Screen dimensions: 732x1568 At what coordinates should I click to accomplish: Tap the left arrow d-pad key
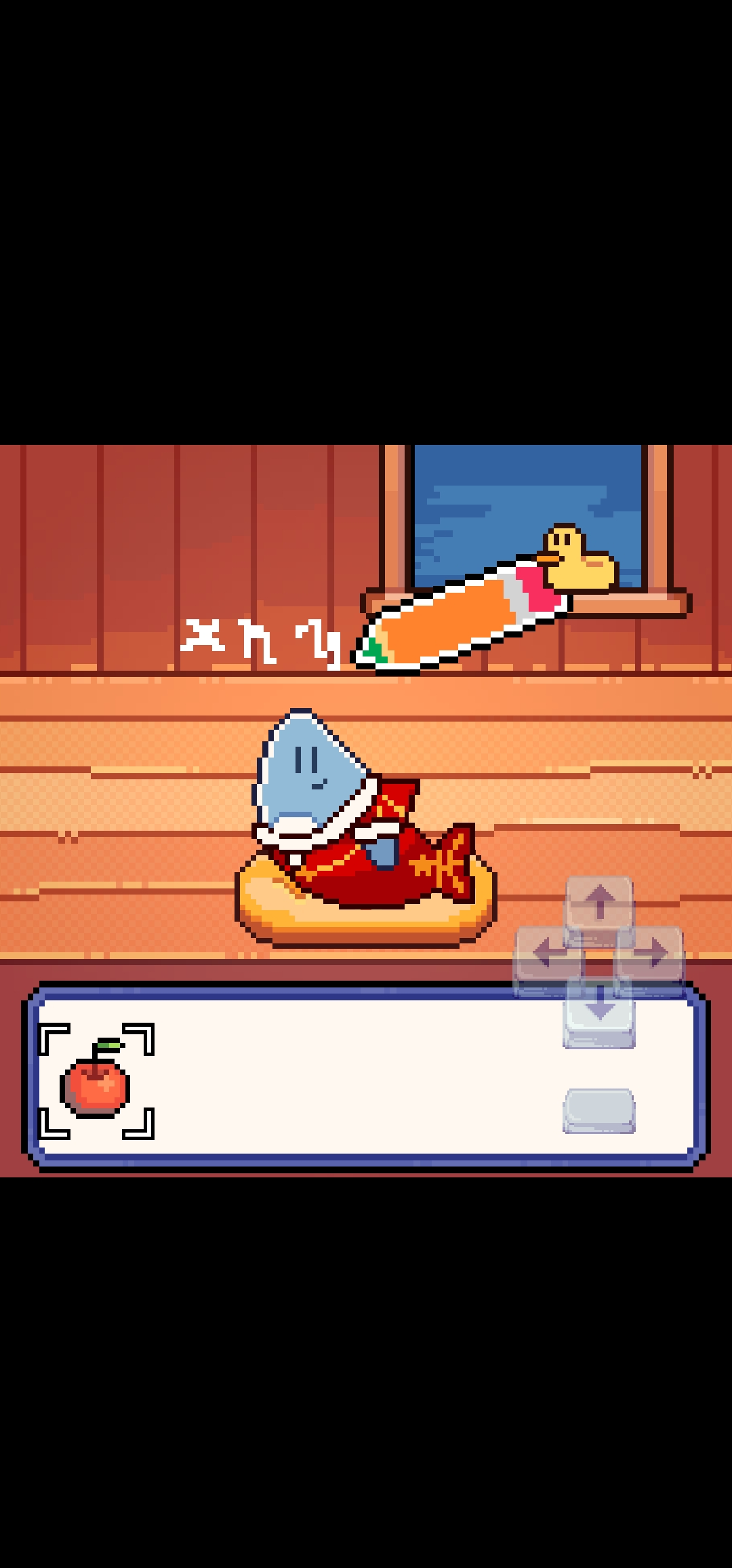tap(548, 954)
